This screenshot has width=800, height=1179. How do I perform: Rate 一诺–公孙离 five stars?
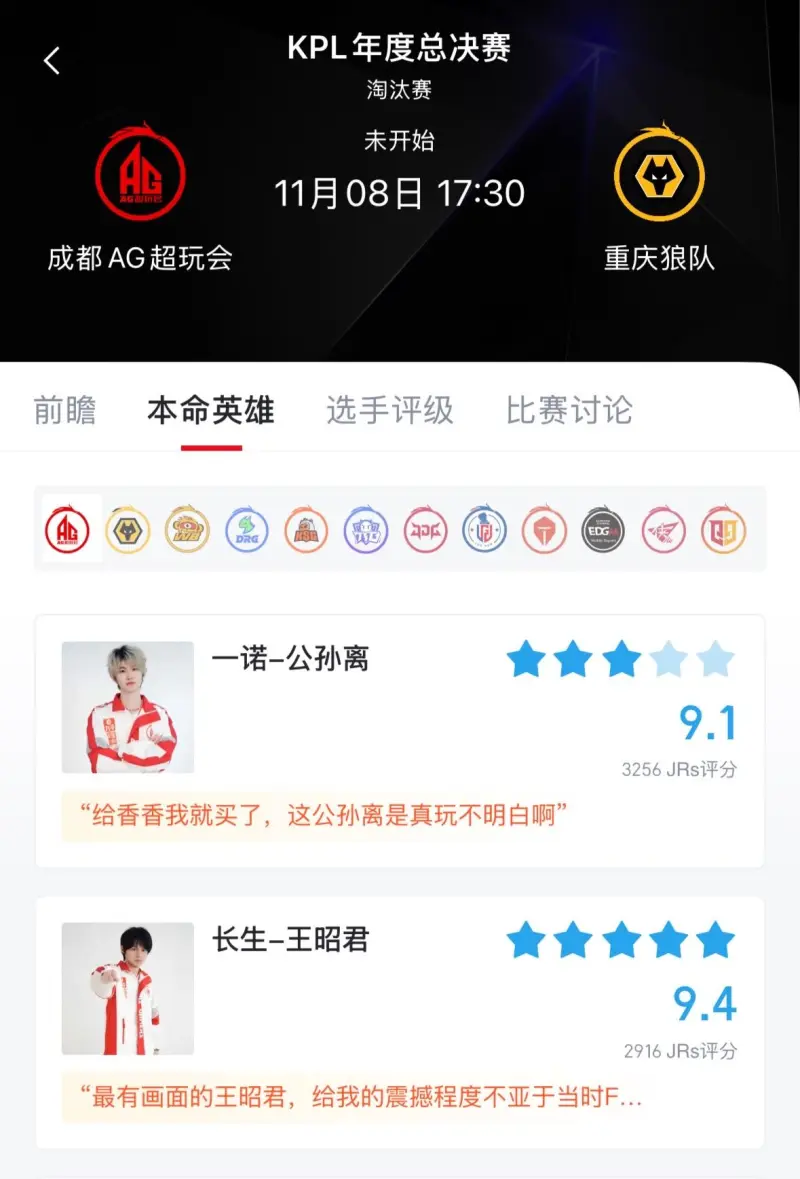[x=715, y=660]
